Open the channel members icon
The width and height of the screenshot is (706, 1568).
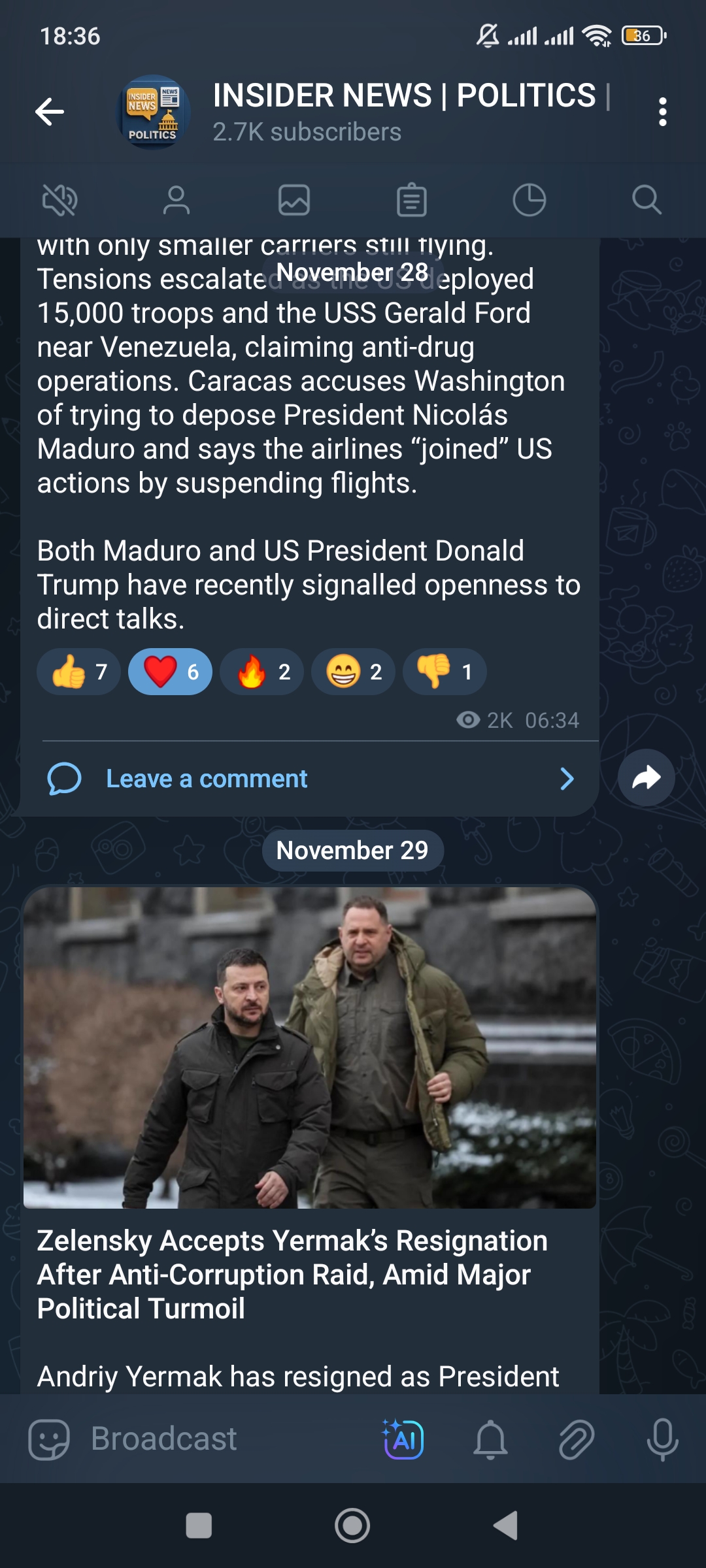click(x=176, y=201)
